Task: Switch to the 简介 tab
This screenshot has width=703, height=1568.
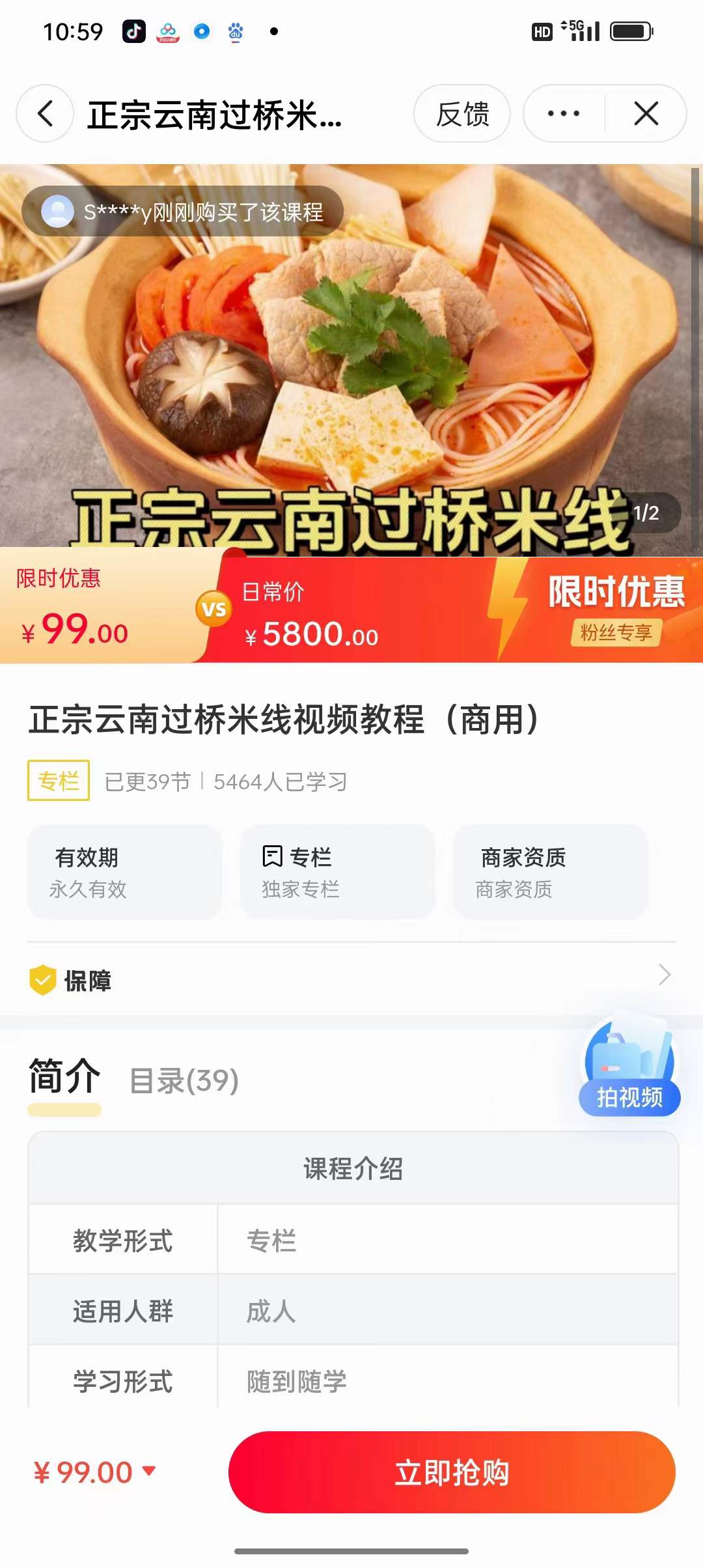Action: pos(63,1076)
